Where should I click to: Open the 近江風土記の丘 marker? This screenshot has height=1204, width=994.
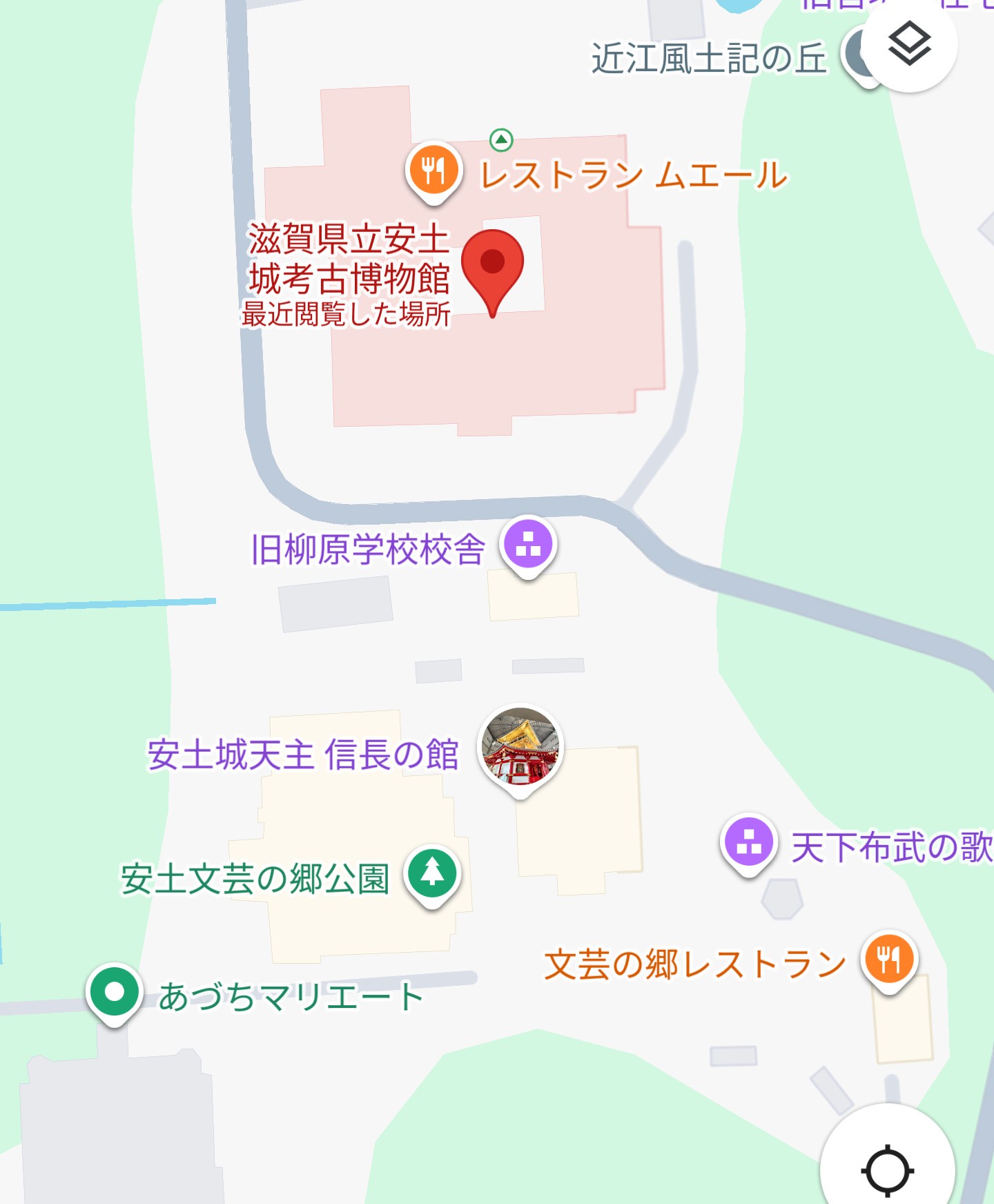coord(856,55)
